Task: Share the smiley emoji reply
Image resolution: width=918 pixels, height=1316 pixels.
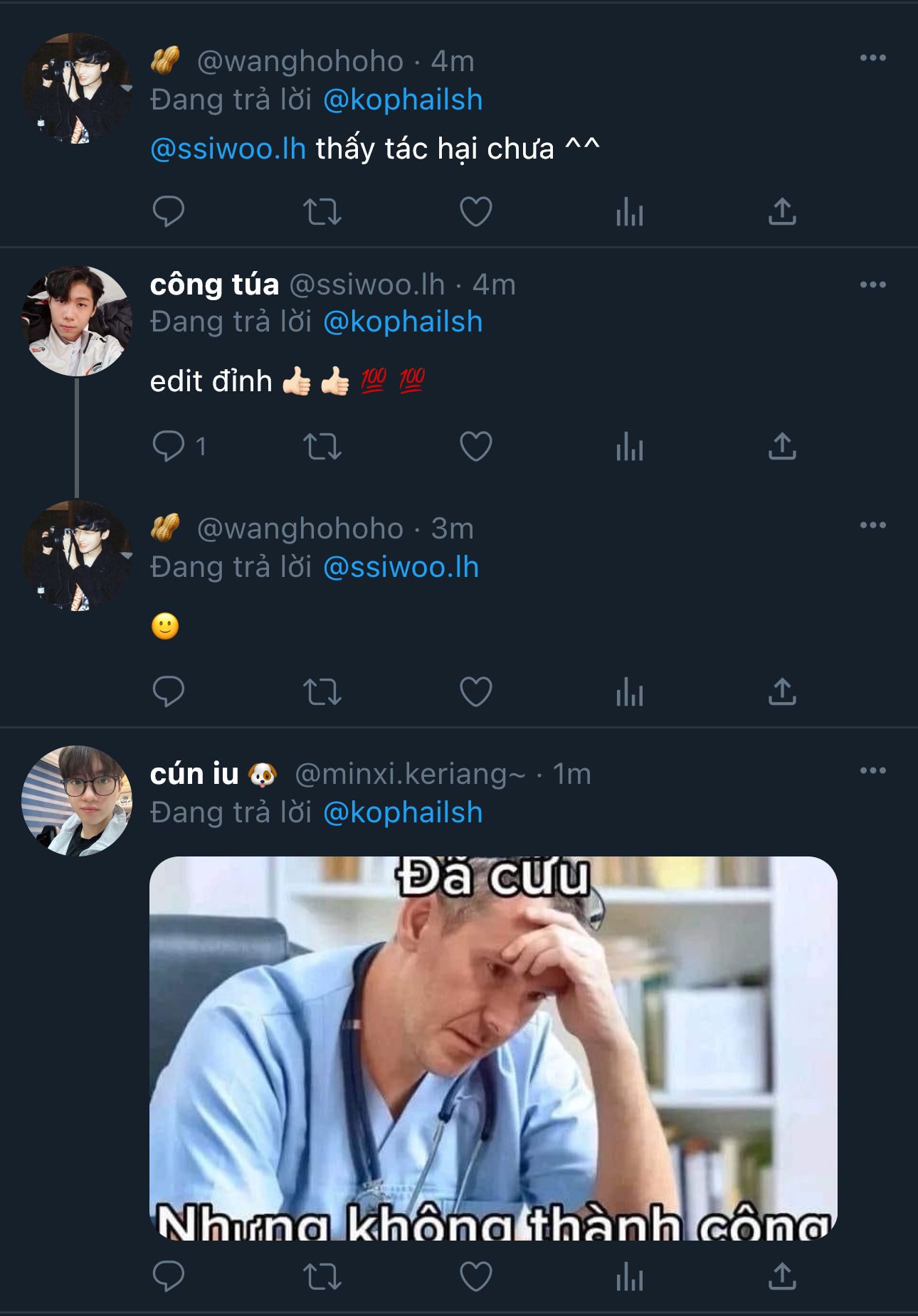Action: (782, 691)
